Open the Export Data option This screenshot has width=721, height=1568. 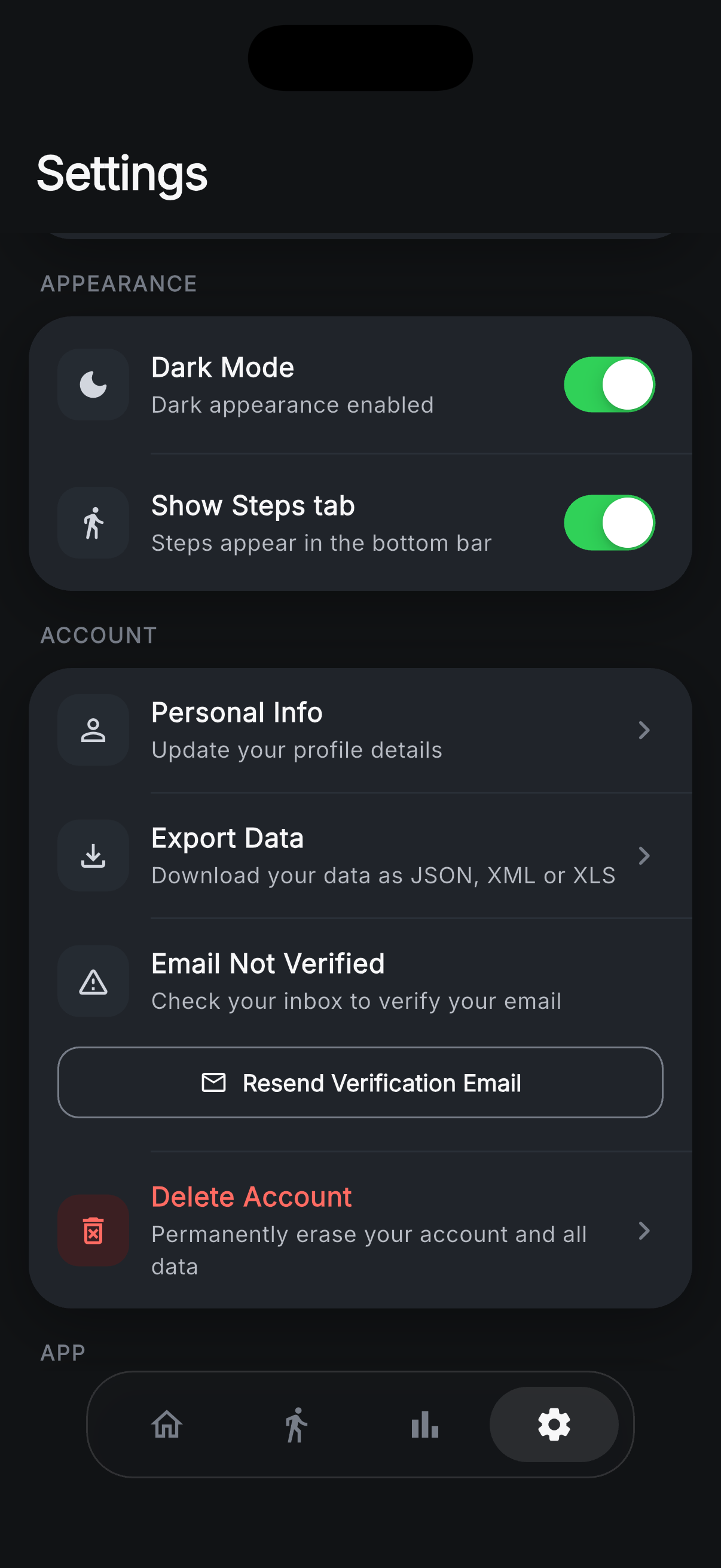click(x=360, y=856)
